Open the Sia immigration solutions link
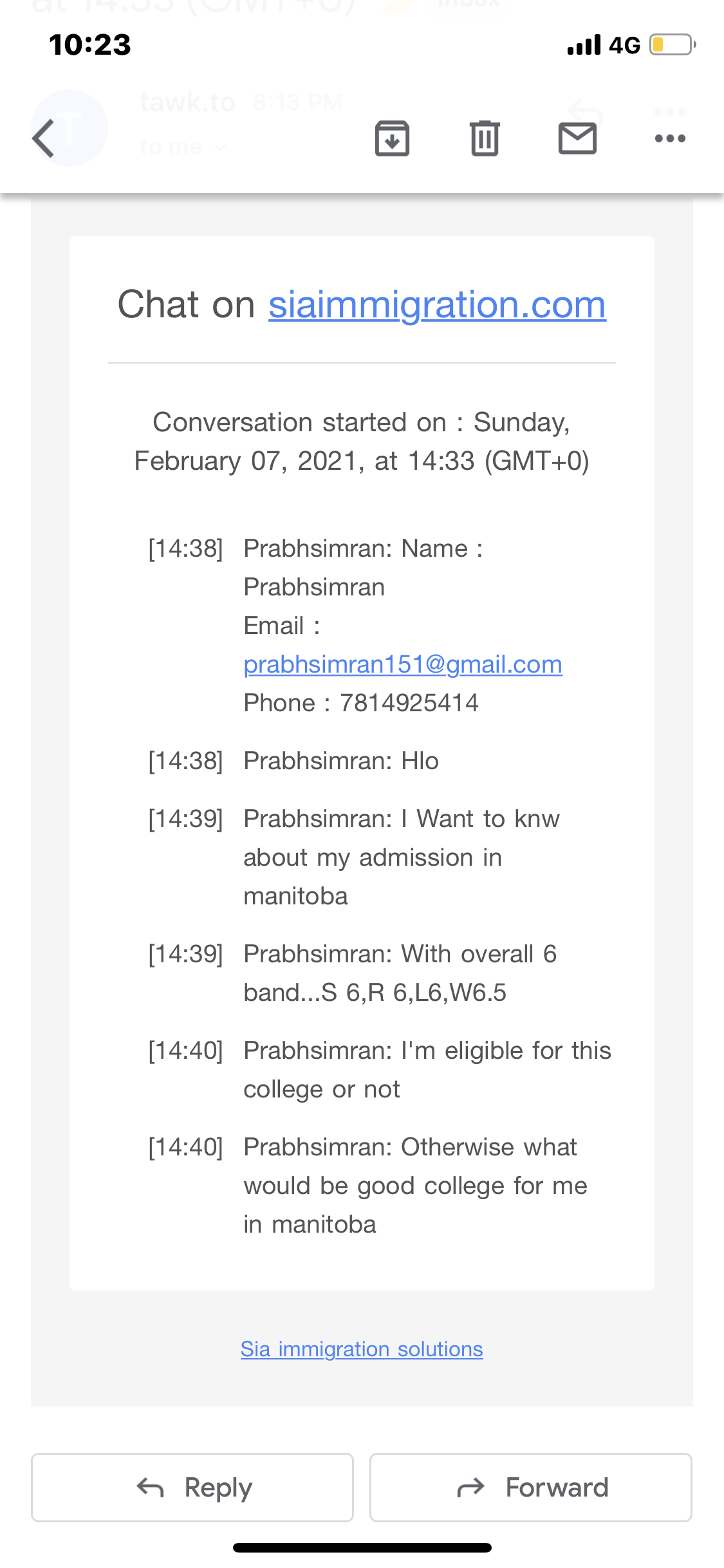This screenshot has height=1568, width=724. pos(362,1349)
